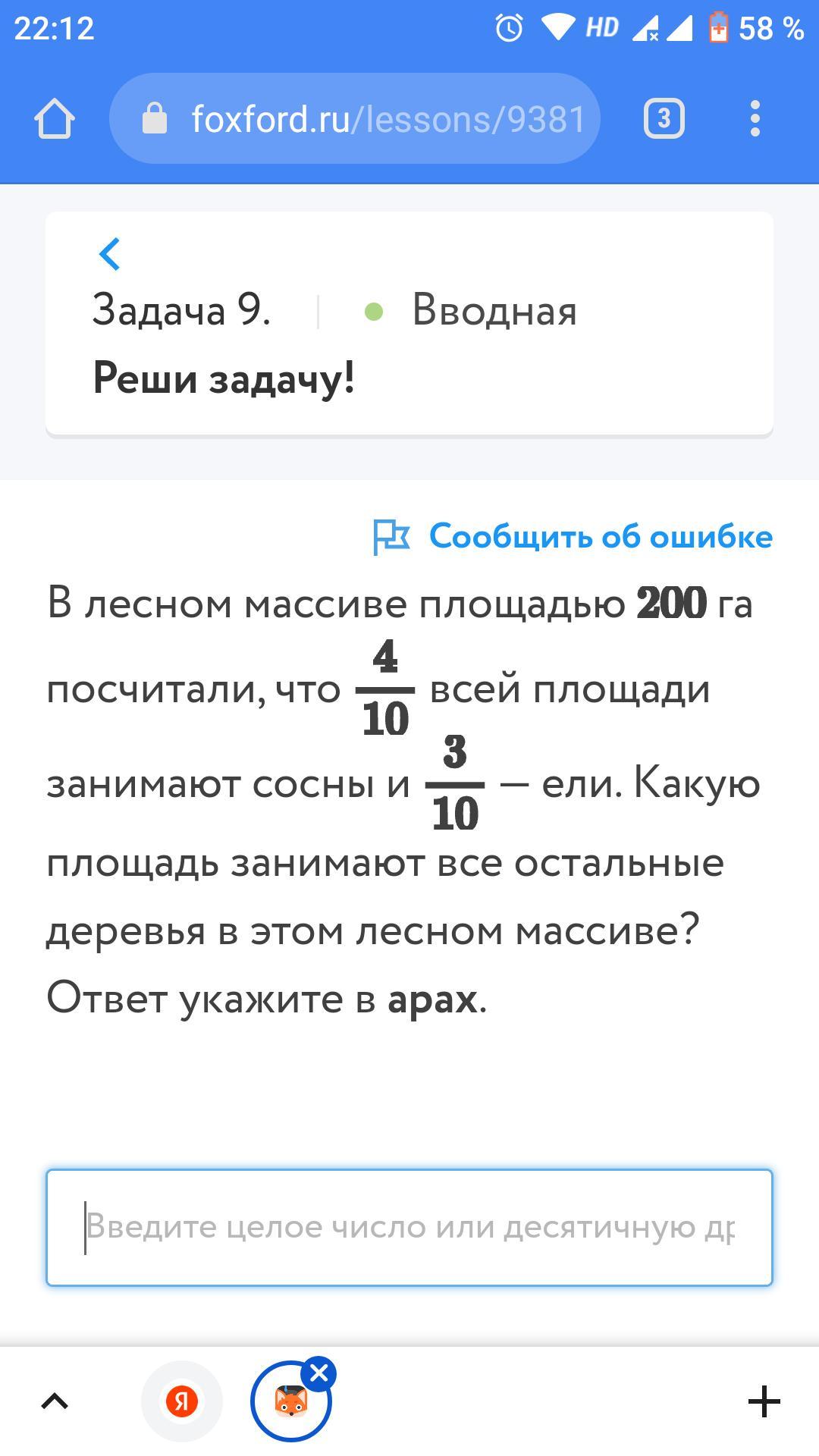Image resolution: width=819 pixels, height=1456 pixels.
Task: Select the Foxford fox tab icon
Action: (x=291, y=1402)
